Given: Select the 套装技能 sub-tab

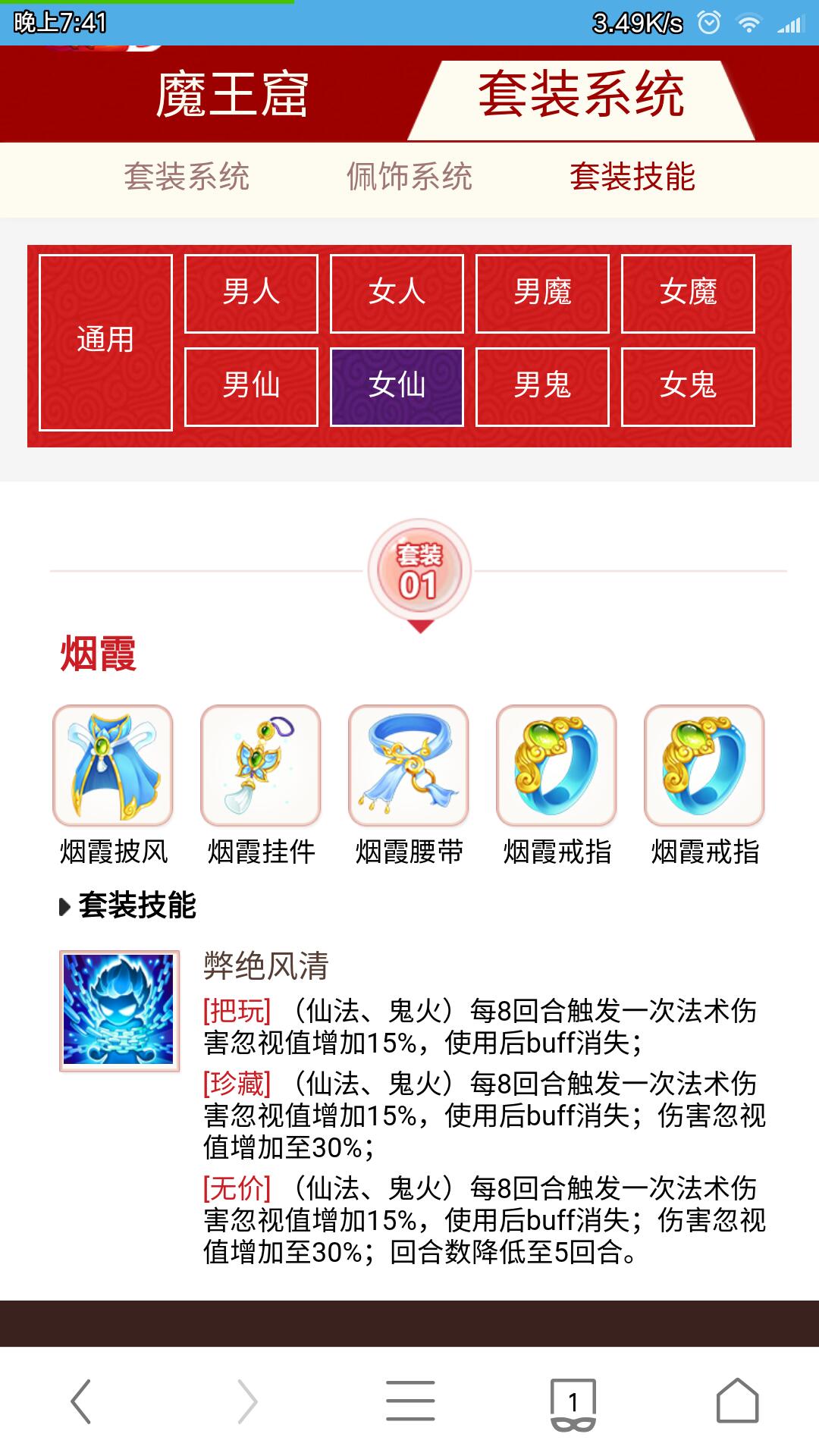Looking at the screenshot, I should pos(632,177).
